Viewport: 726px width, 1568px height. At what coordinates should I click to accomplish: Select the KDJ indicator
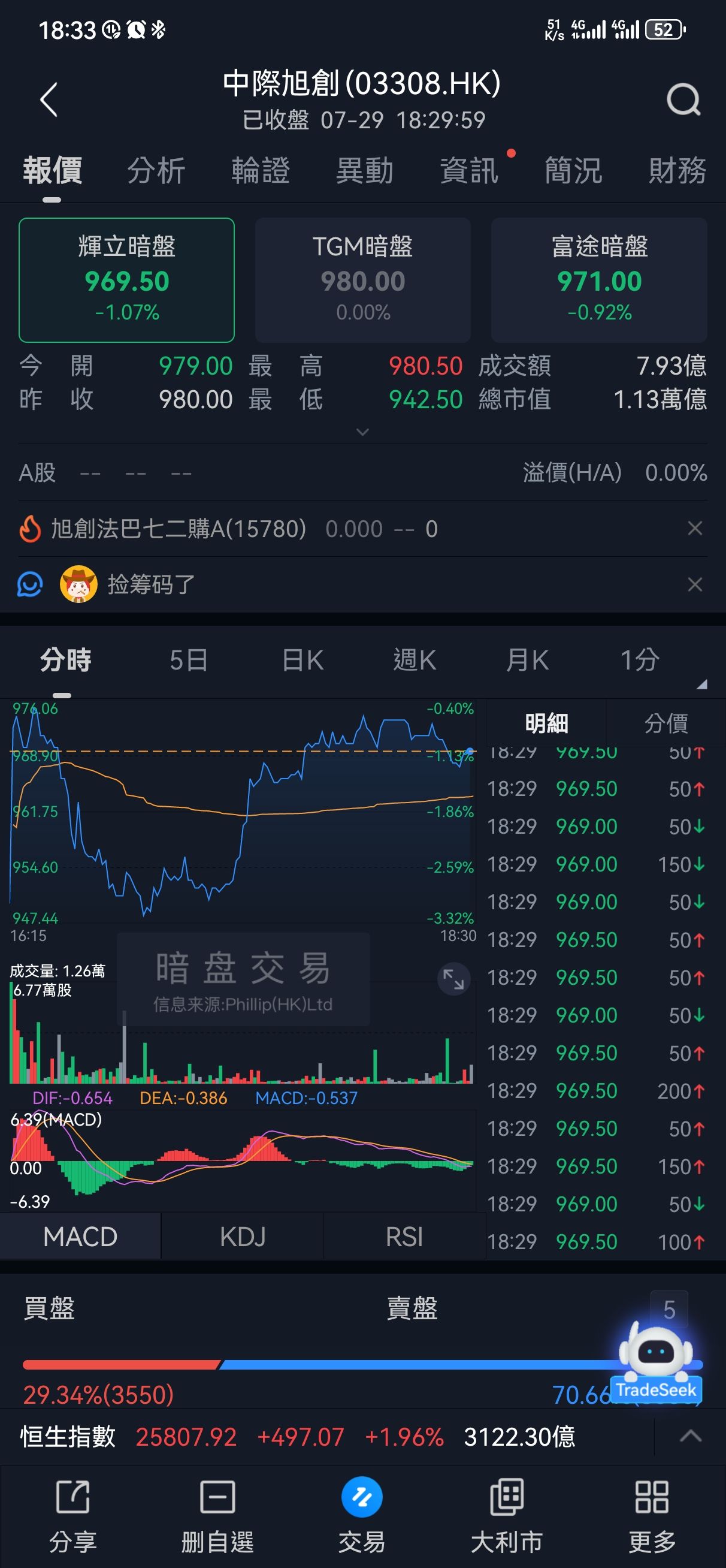pyautogui.click(x=242, y=1237)
